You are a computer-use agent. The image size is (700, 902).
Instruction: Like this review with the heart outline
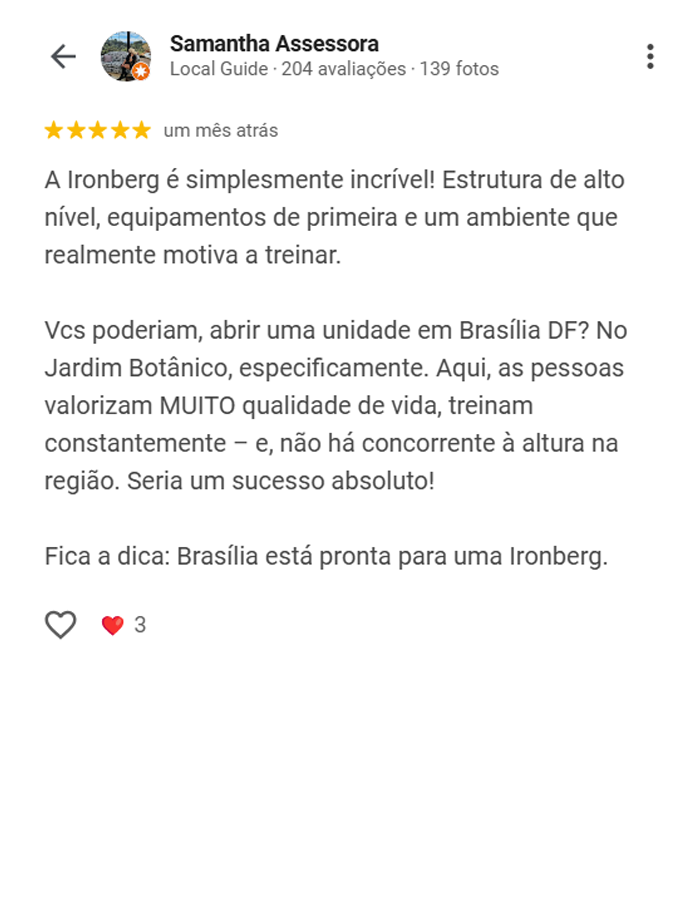(61, 625)
